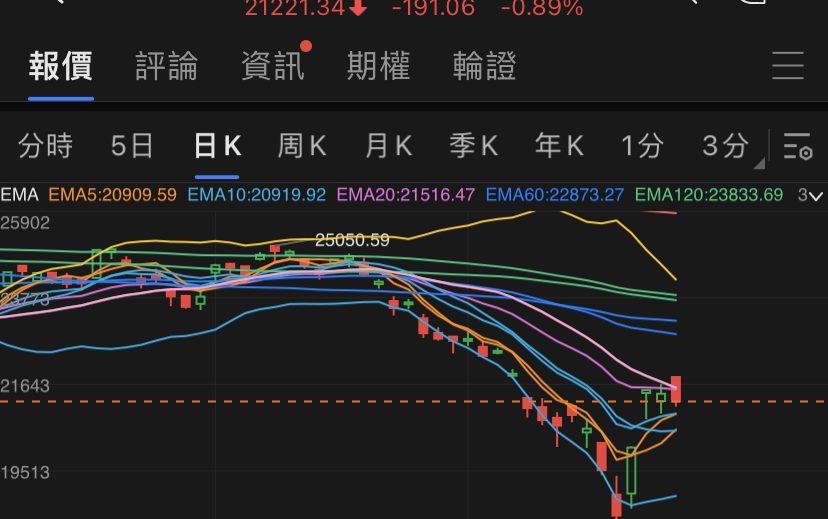This screenshot has width=828, height=519.
Task: Show the 年K chart
Action: pos(559,147)
